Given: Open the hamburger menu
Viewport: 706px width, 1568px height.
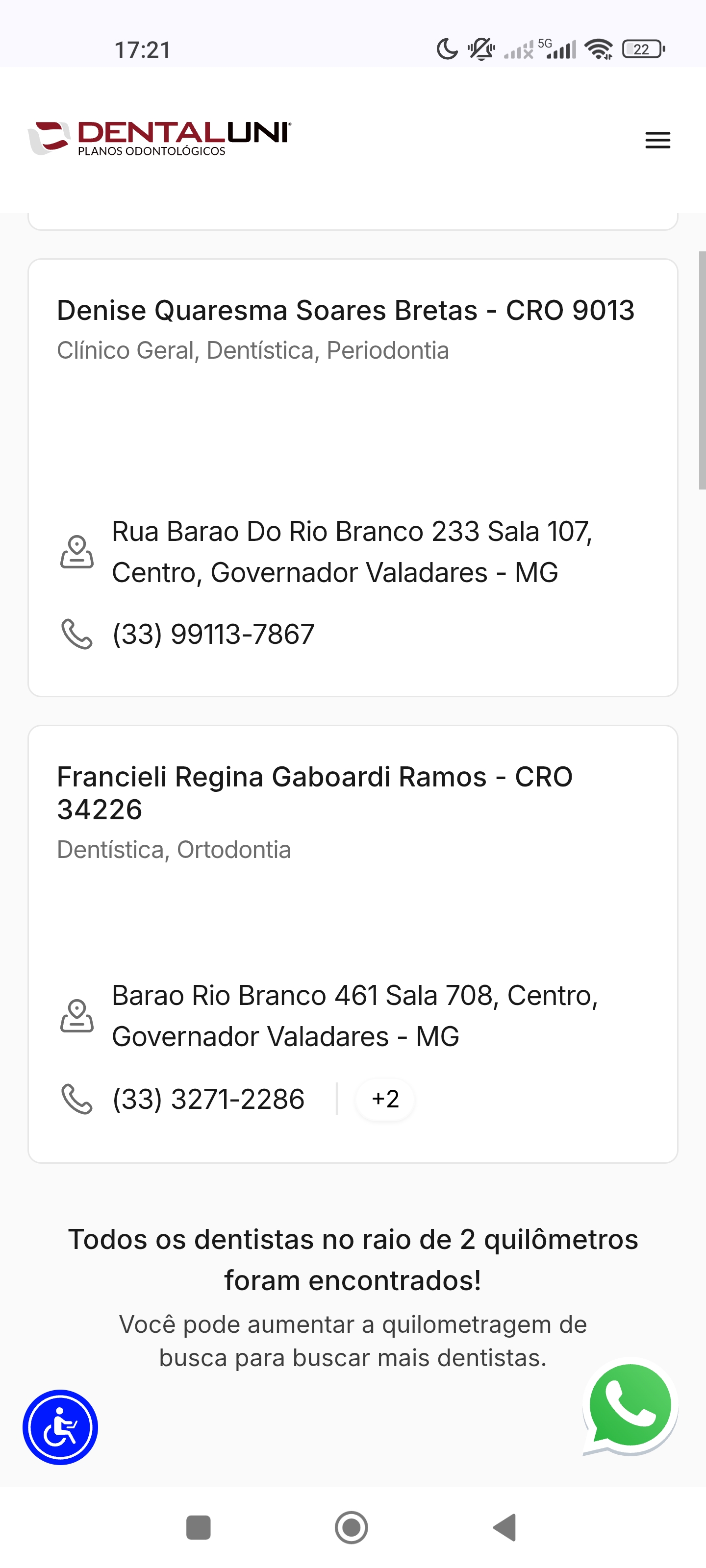Looking at the screenshot, I should tap(657, 140).
